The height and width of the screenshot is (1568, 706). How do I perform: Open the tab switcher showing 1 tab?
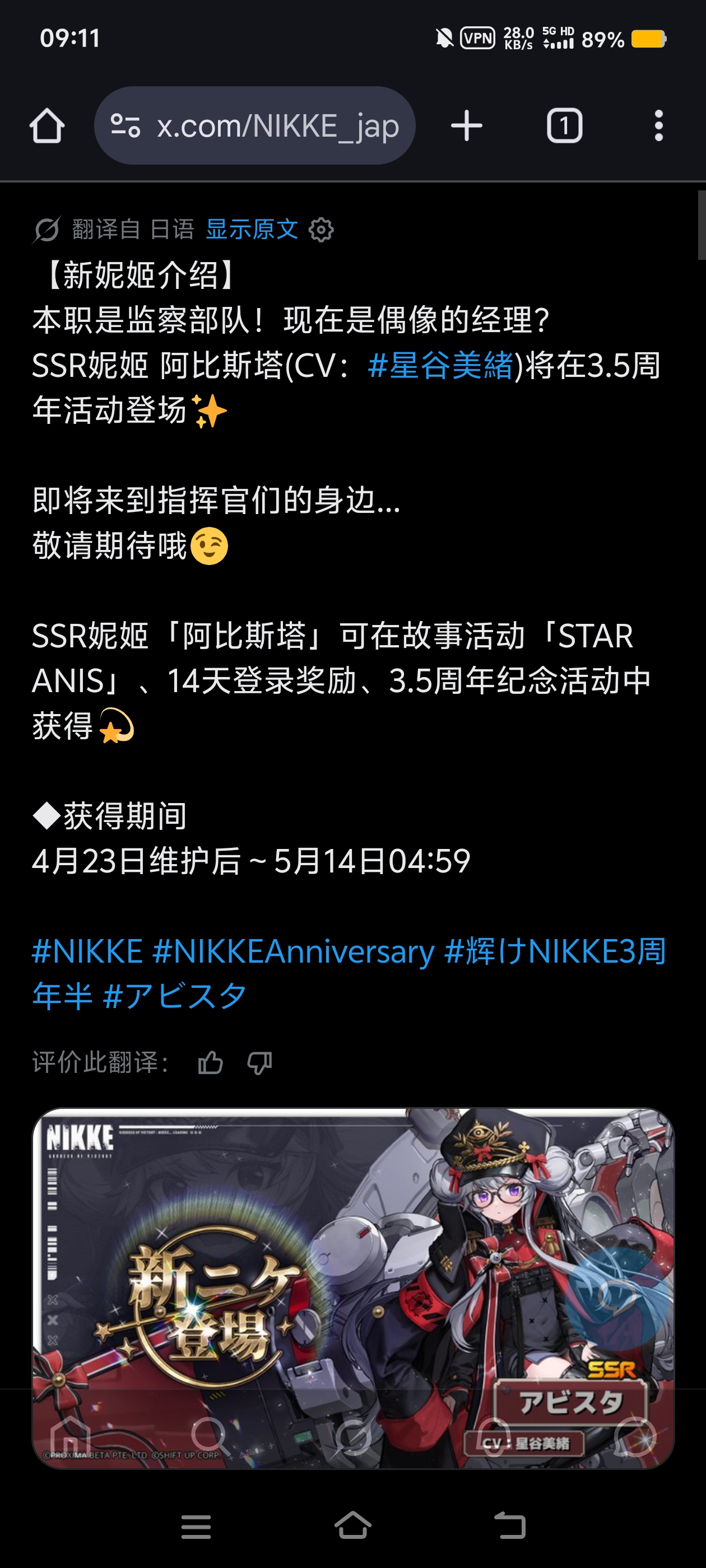coord(564,125)
